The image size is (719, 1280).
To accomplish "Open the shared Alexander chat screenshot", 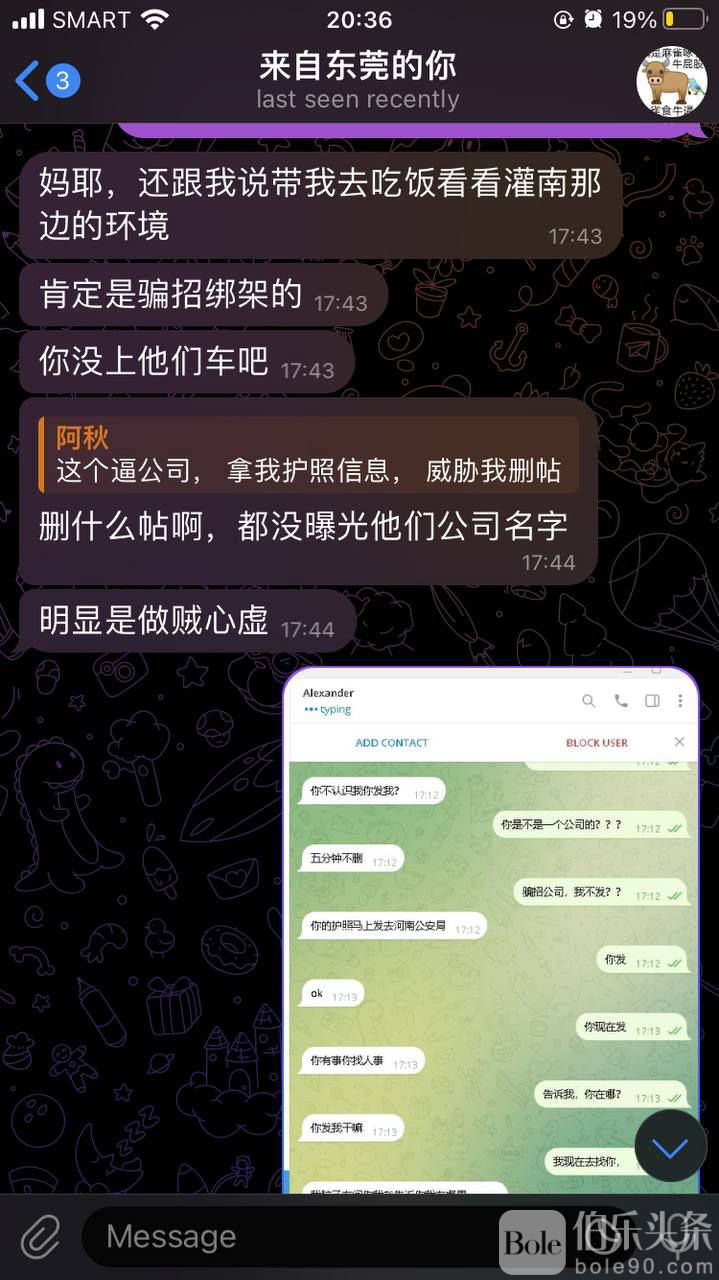I will [x=490, y=930].
